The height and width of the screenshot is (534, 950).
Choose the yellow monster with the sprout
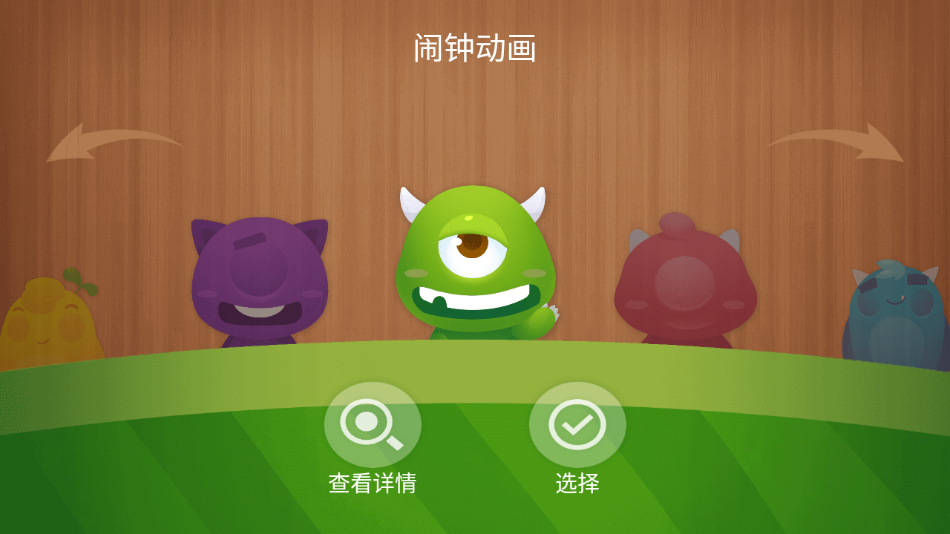pos(47,322)
